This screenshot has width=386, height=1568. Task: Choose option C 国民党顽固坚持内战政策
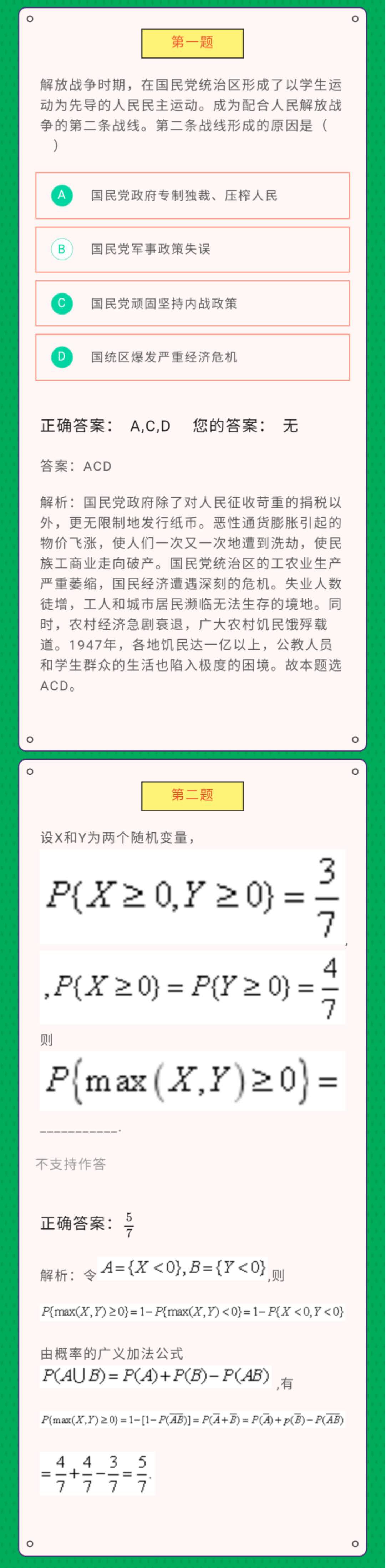192,303
